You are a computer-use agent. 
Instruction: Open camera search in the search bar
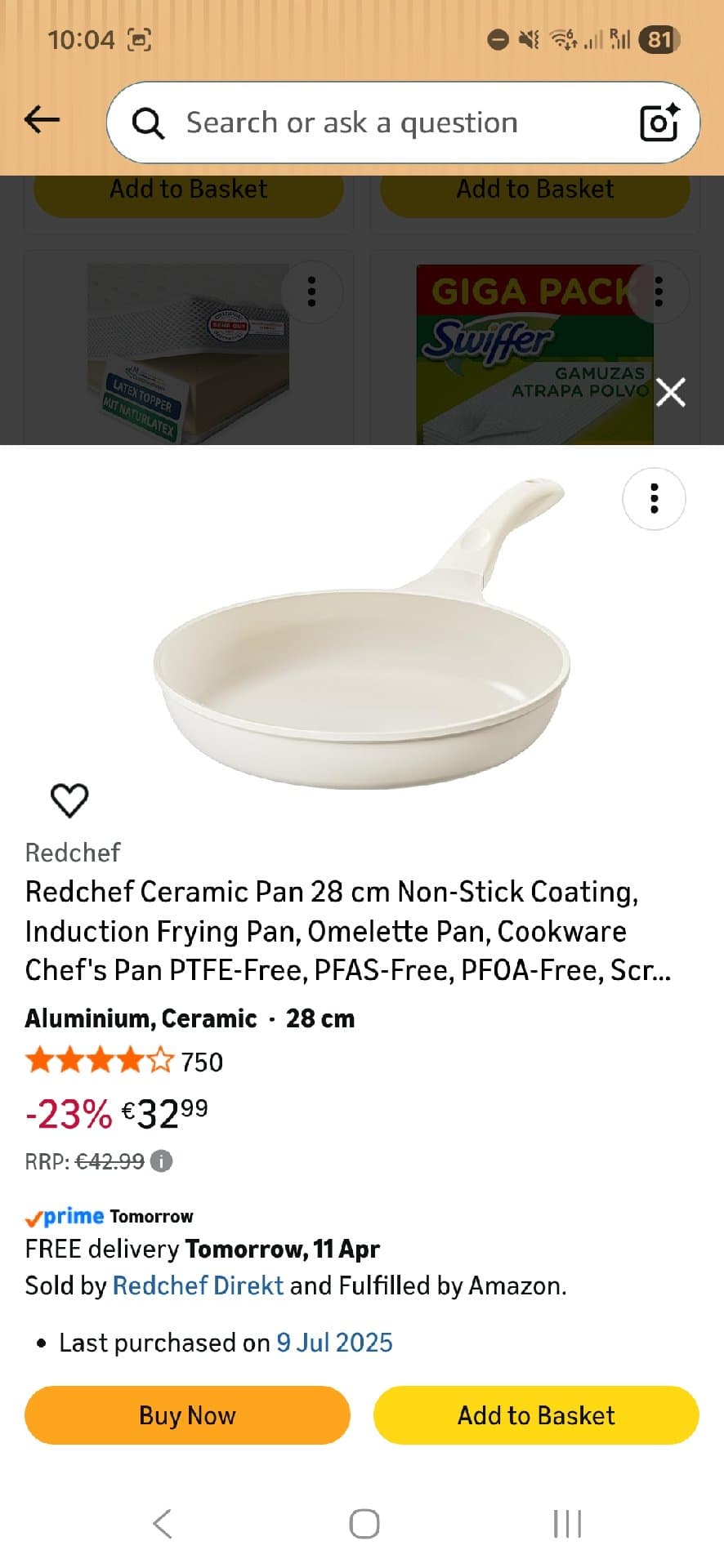click(x=659, y=122)
